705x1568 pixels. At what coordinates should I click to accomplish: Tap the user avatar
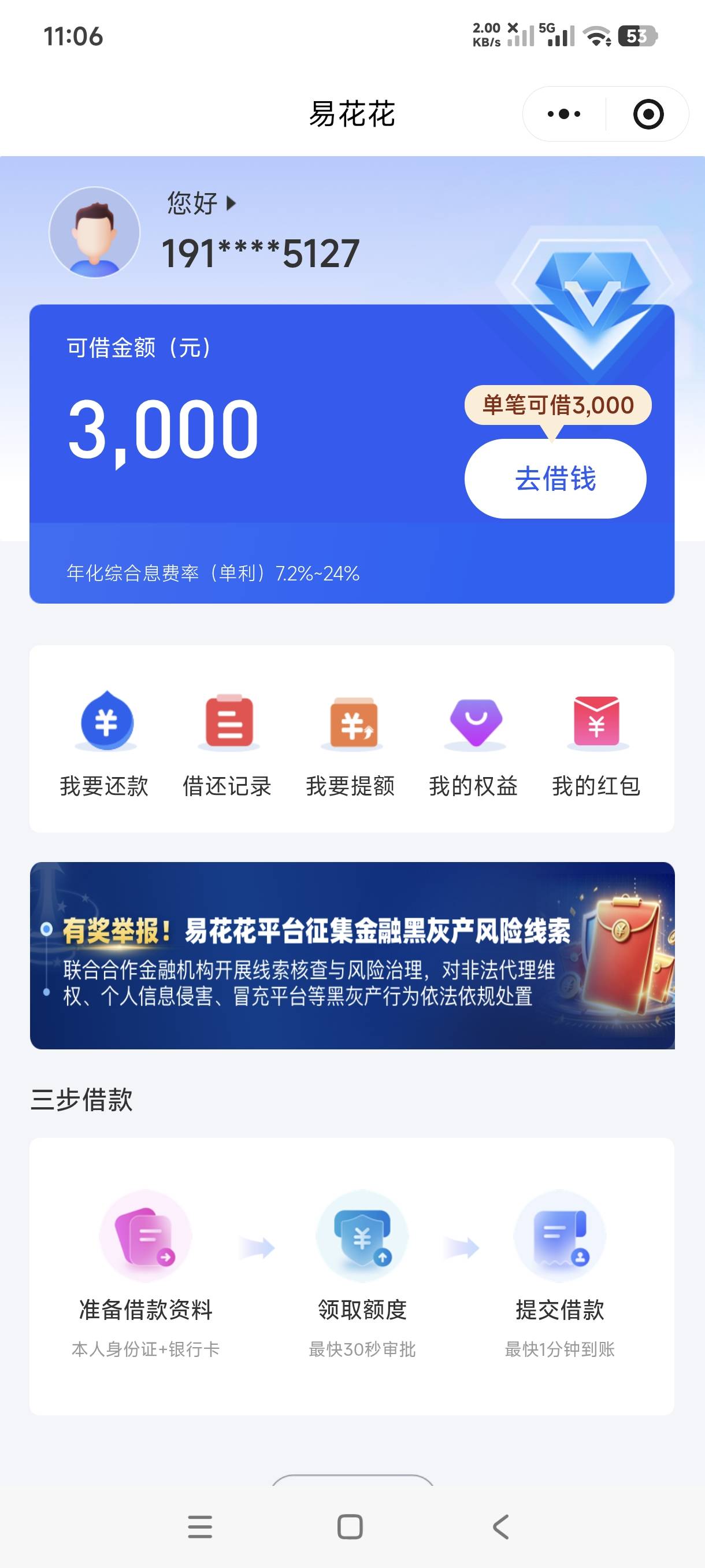(94, 232)
